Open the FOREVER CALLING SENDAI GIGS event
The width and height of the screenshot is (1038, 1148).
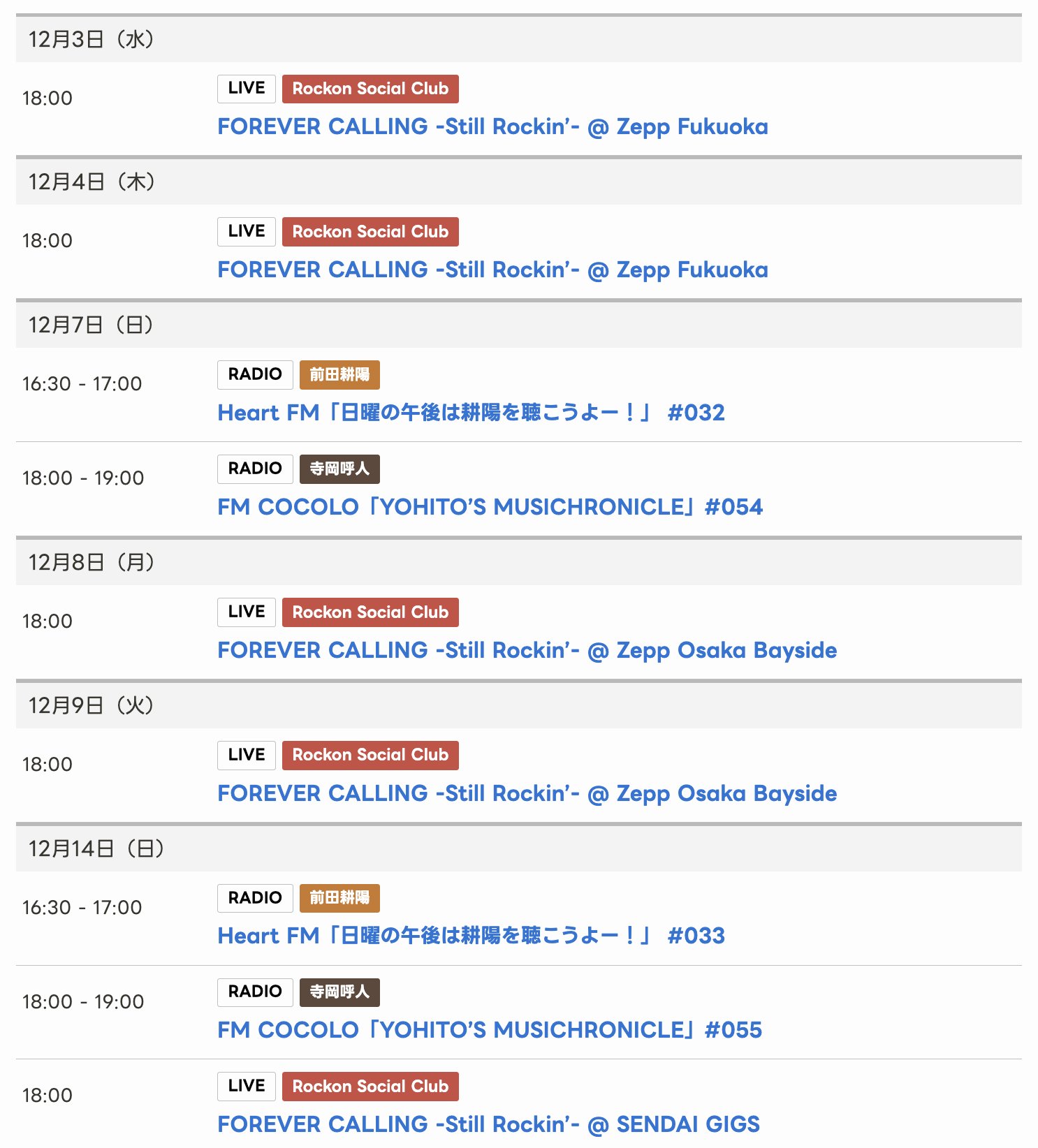488,1124
